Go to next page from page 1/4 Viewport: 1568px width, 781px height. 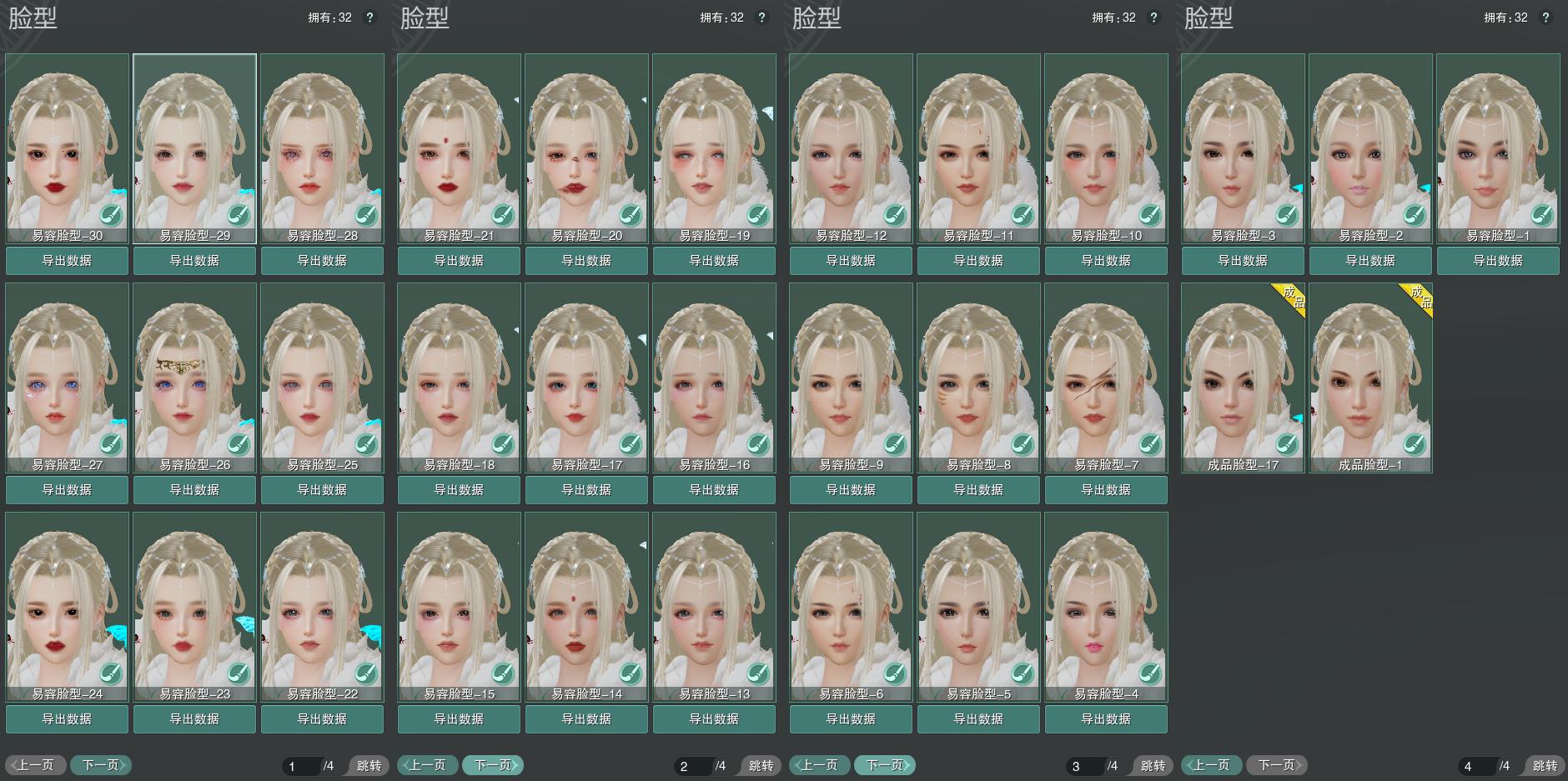coord(101,765)
